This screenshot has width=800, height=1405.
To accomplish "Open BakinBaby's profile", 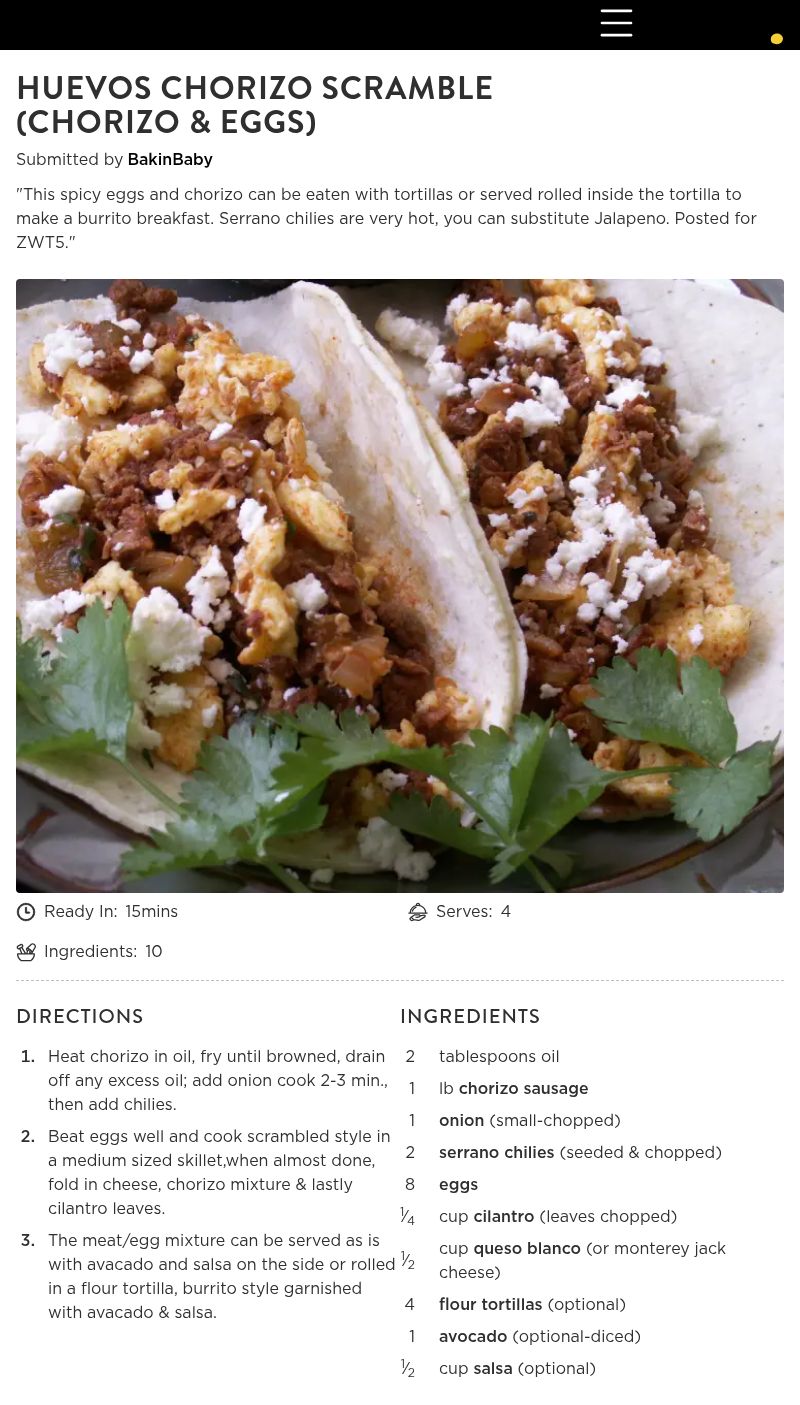I will pyautogui.click(x=170, y=159).
